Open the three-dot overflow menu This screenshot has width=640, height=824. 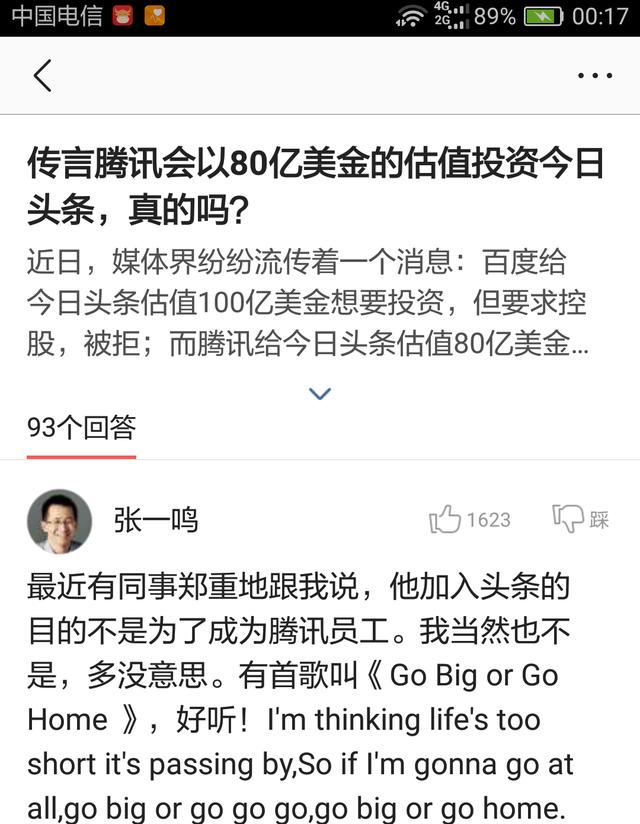(595, 76)
